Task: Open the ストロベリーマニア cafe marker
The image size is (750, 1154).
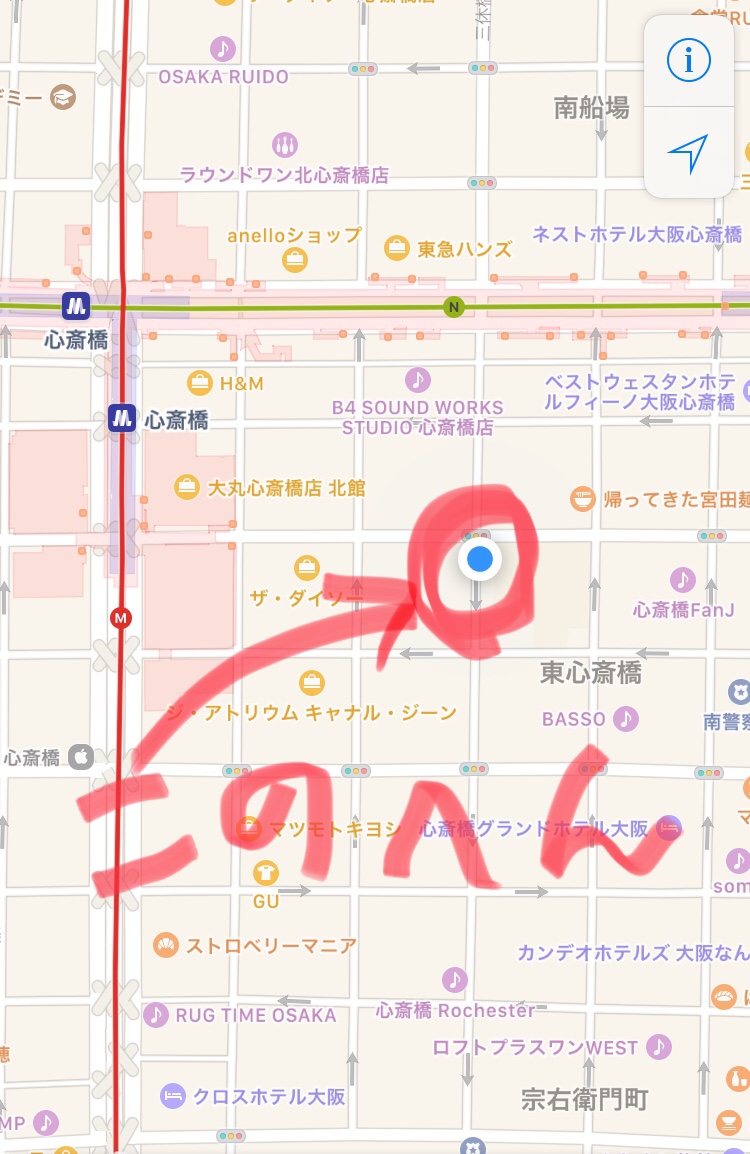Action: point(166,944)
